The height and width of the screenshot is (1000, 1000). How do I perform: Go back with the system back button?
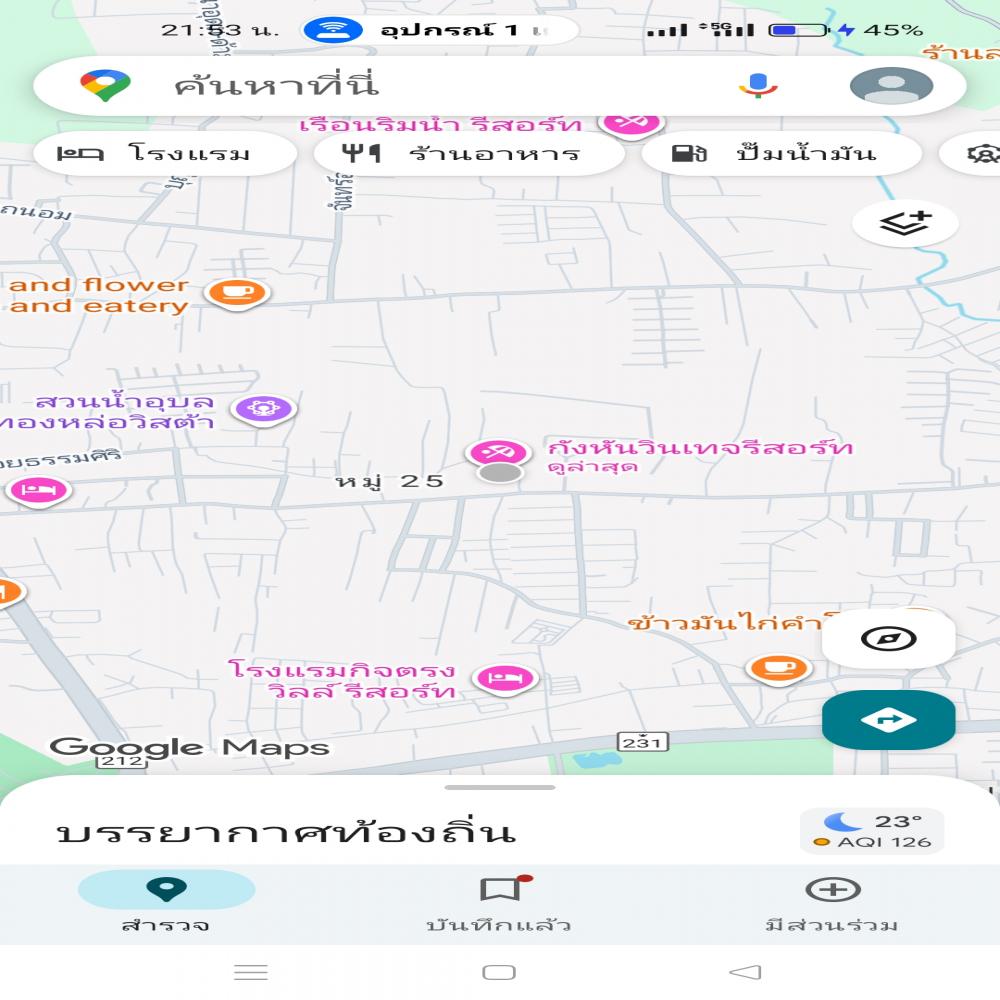(745, 972)
